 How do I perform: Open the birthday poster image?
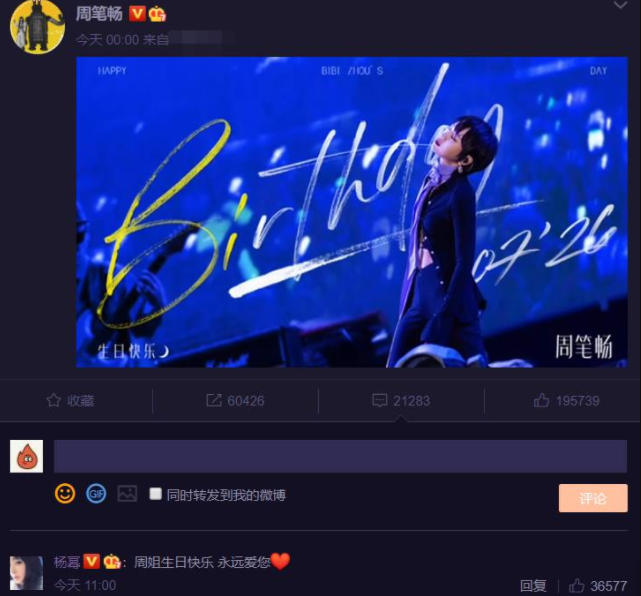(x=351, y=212)
